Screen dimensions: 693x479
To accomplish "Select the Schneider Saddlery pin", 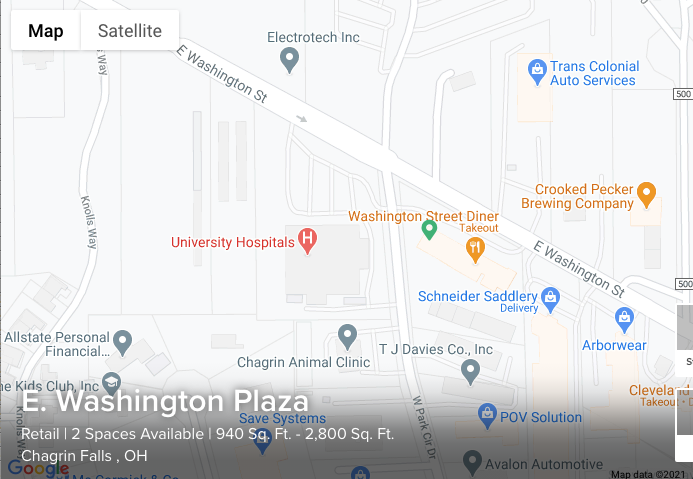I will coord(549,296).
